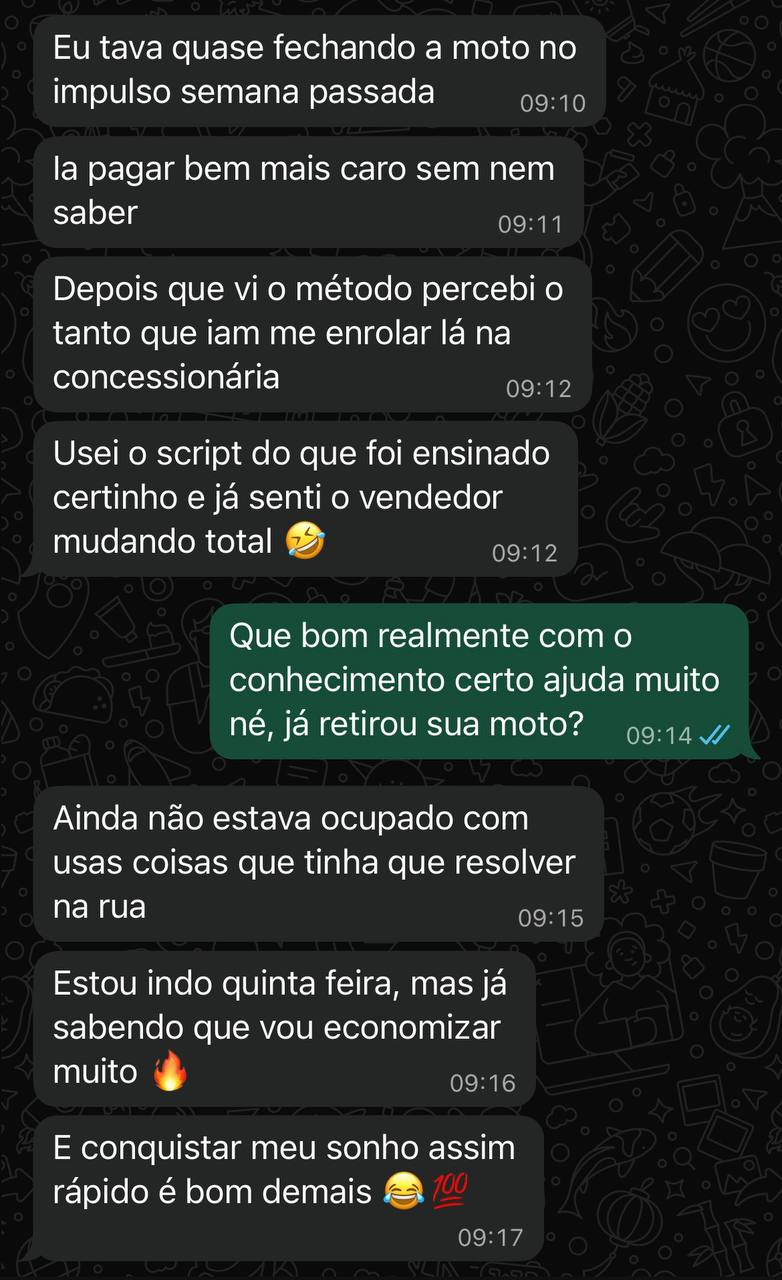Click the 09:14 timestamp on the green bubble
Screen dimensions: 782x1280
(x=658, y=734)
